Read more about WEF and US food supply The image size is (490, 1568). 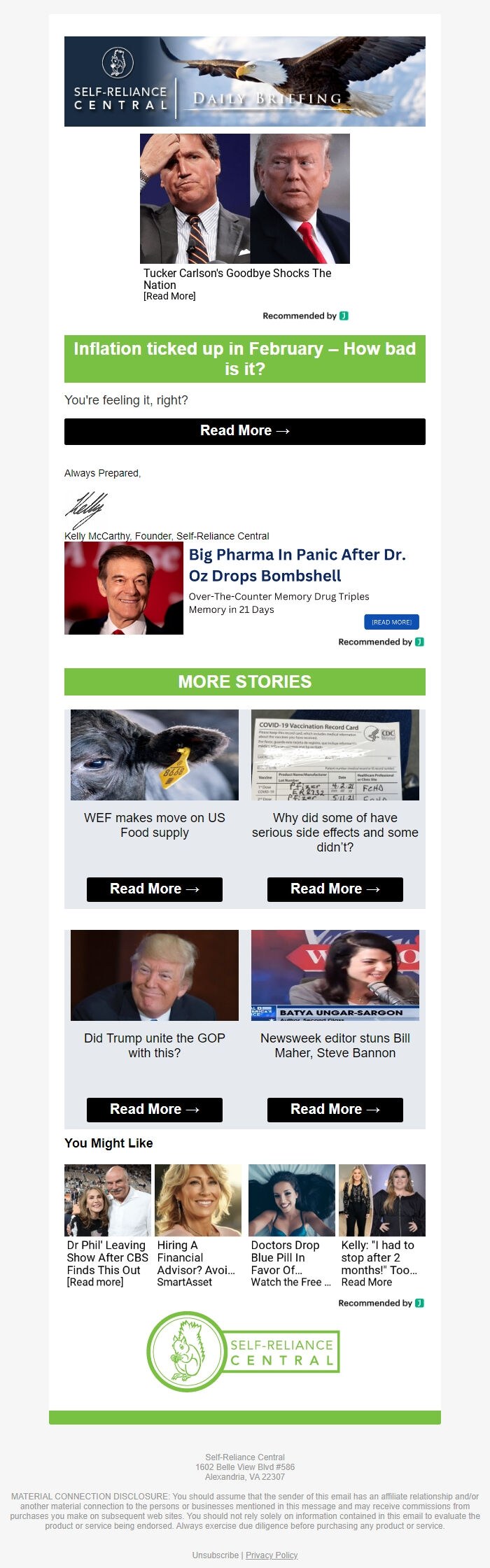(154, 889)
